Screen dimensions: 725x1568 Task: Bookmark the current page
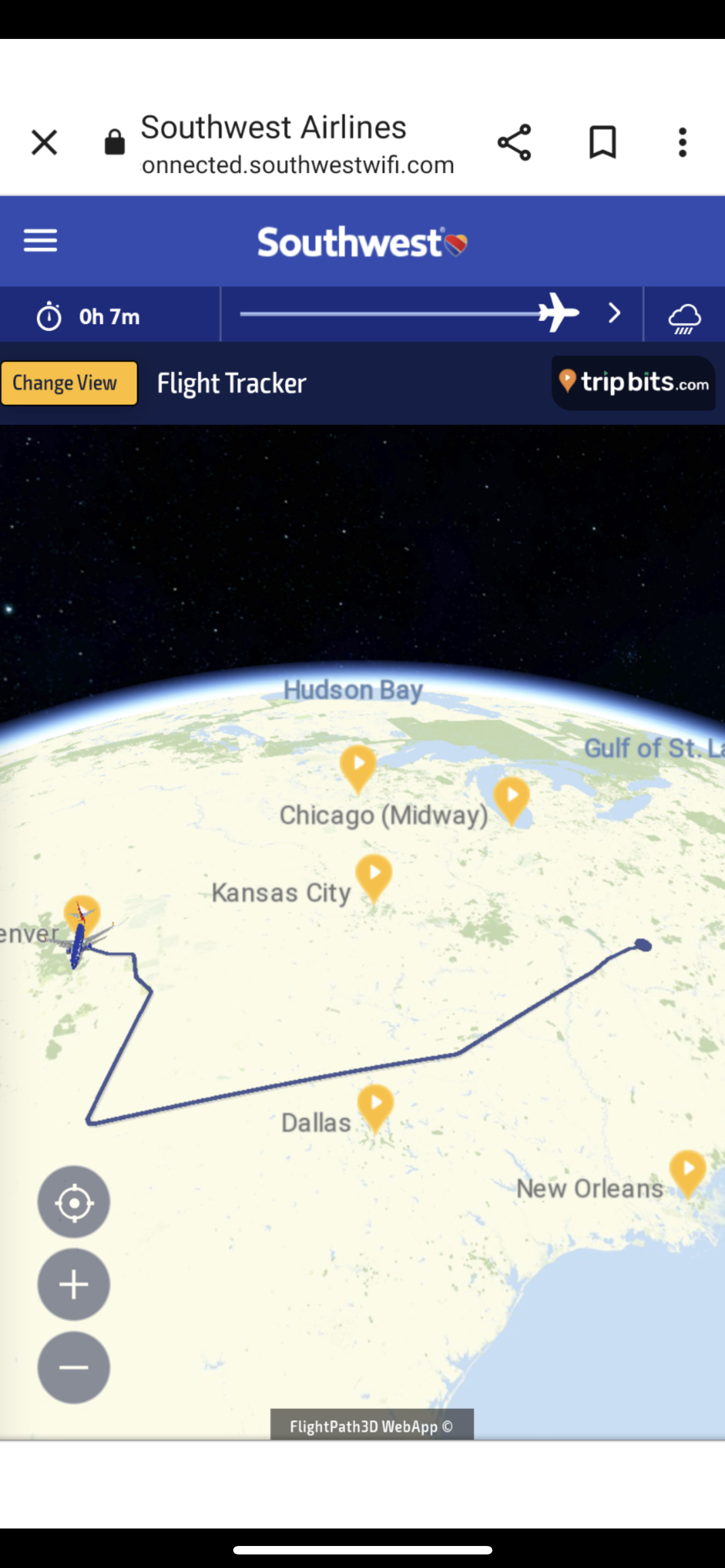[x=602, y=142]
